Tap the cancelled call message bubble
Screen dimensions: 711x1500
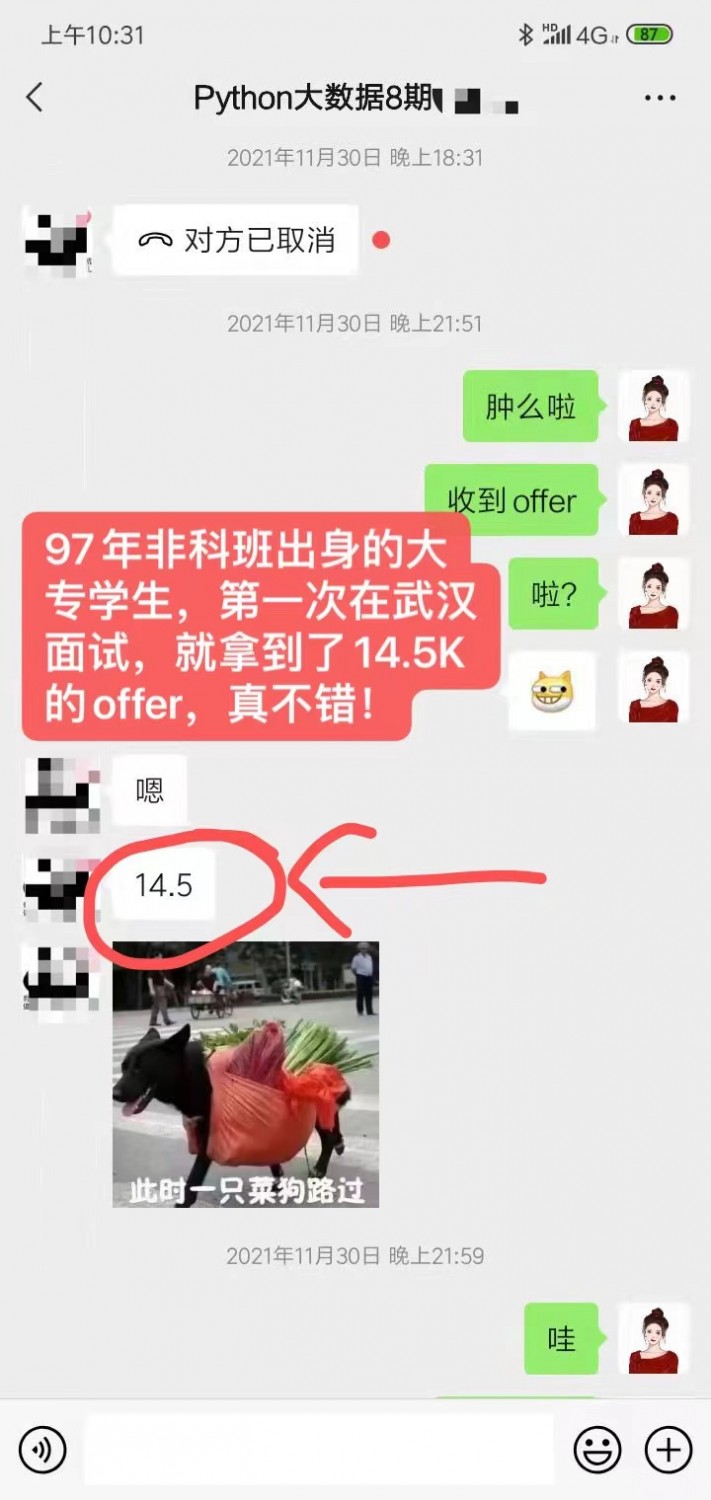[x=236, y=241]
